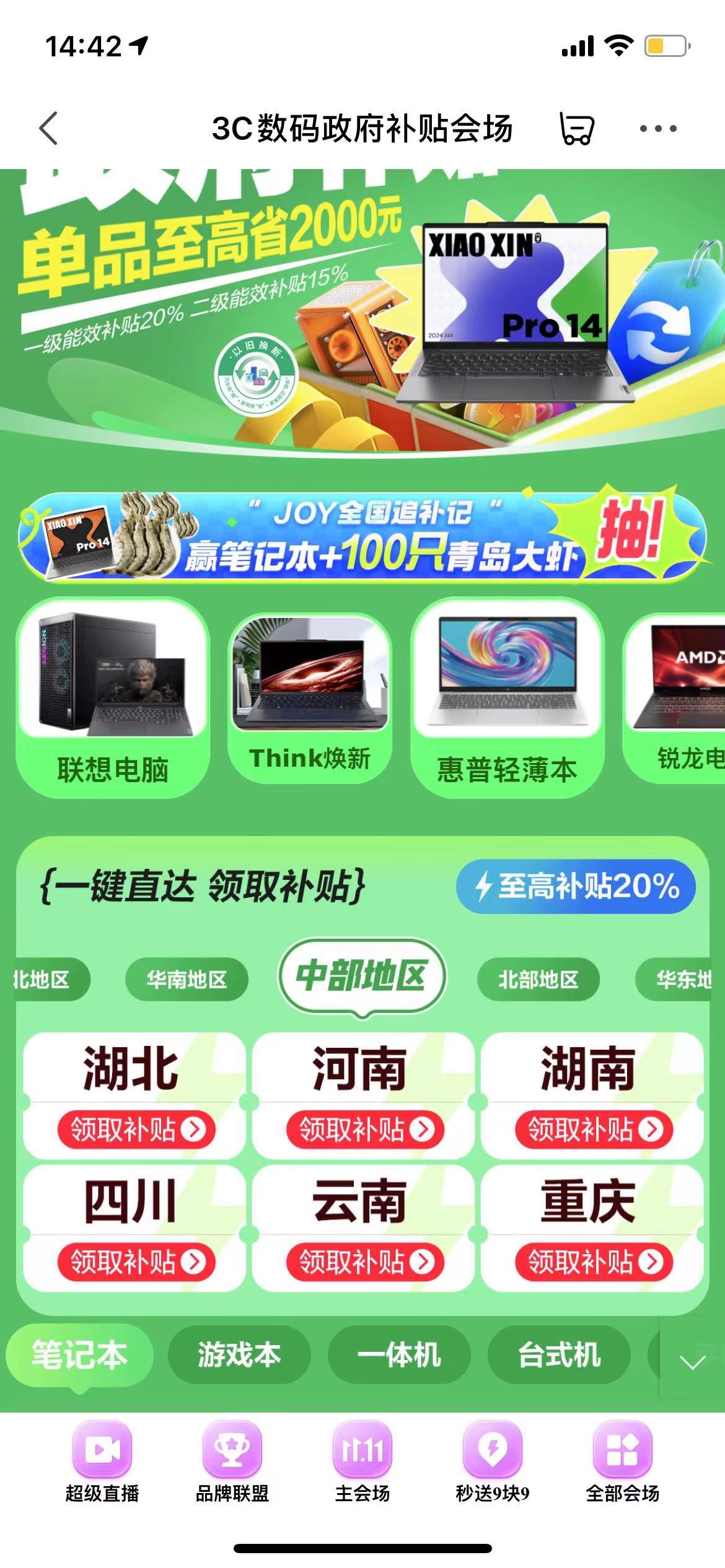Viewport: 725px width, 1568px height.
Task: Select the 北部地区 region chip
Action: click(538, 980)
